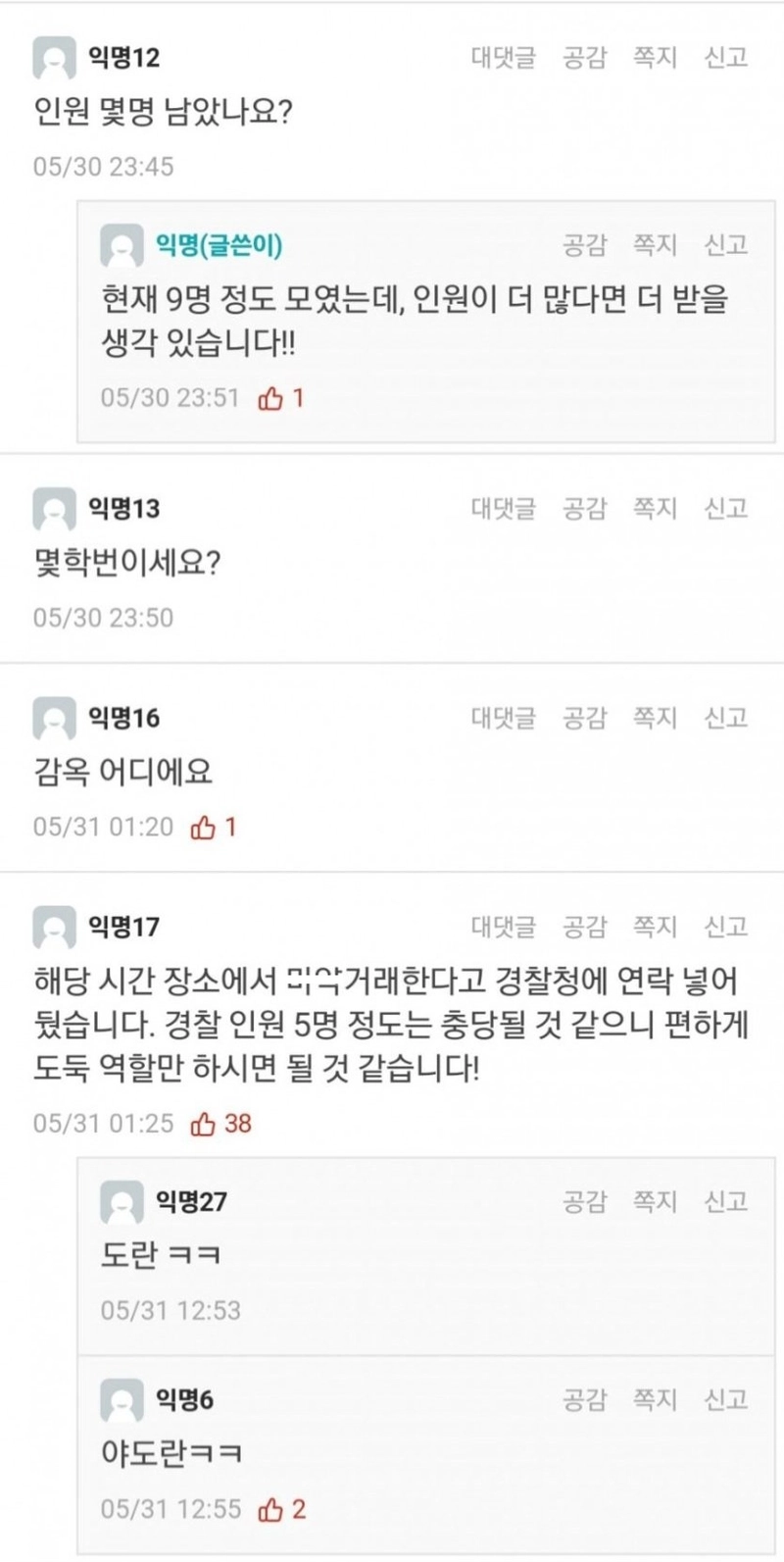Tap 공감 on 익명12's comment
This screenshot has width=784, height=1562.
point(585,58)
